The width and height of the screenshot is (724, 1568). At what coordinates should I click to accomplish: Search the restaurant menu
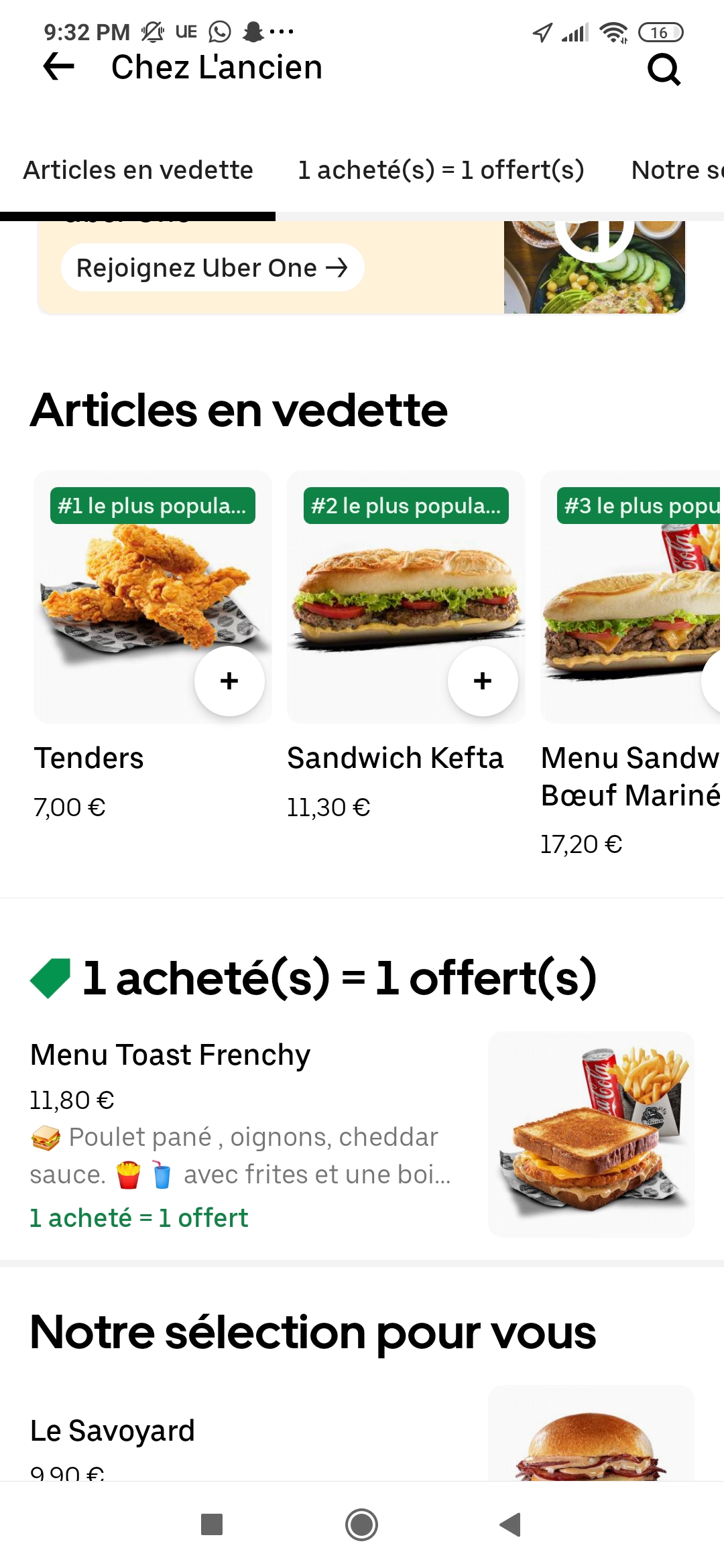[x=664, y=69]
